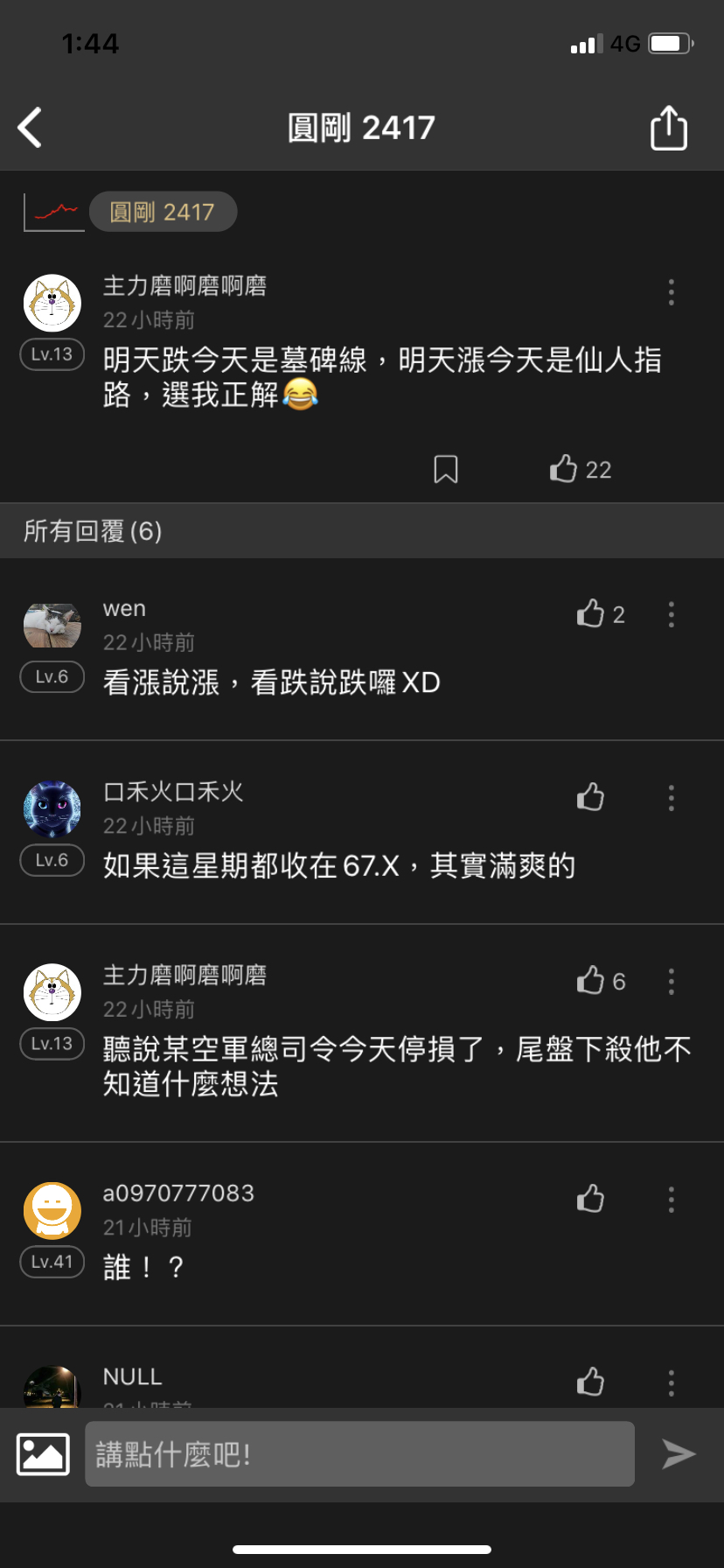Screen dimensions: 724x1568
Task: Tap the 講點什麼吧! comment field
Action: 359,1454
